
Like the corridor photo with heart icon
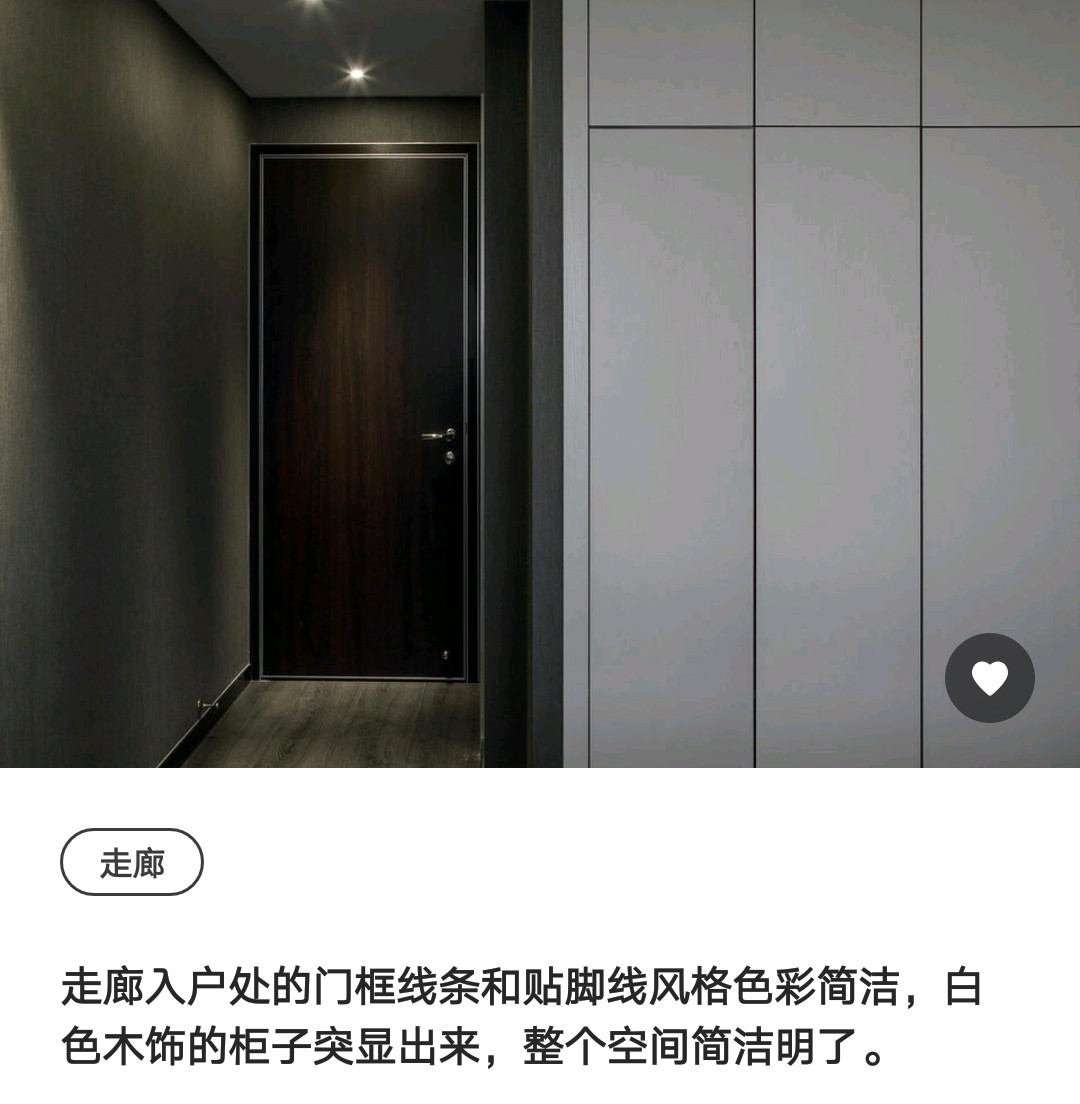tap(989, 678)
